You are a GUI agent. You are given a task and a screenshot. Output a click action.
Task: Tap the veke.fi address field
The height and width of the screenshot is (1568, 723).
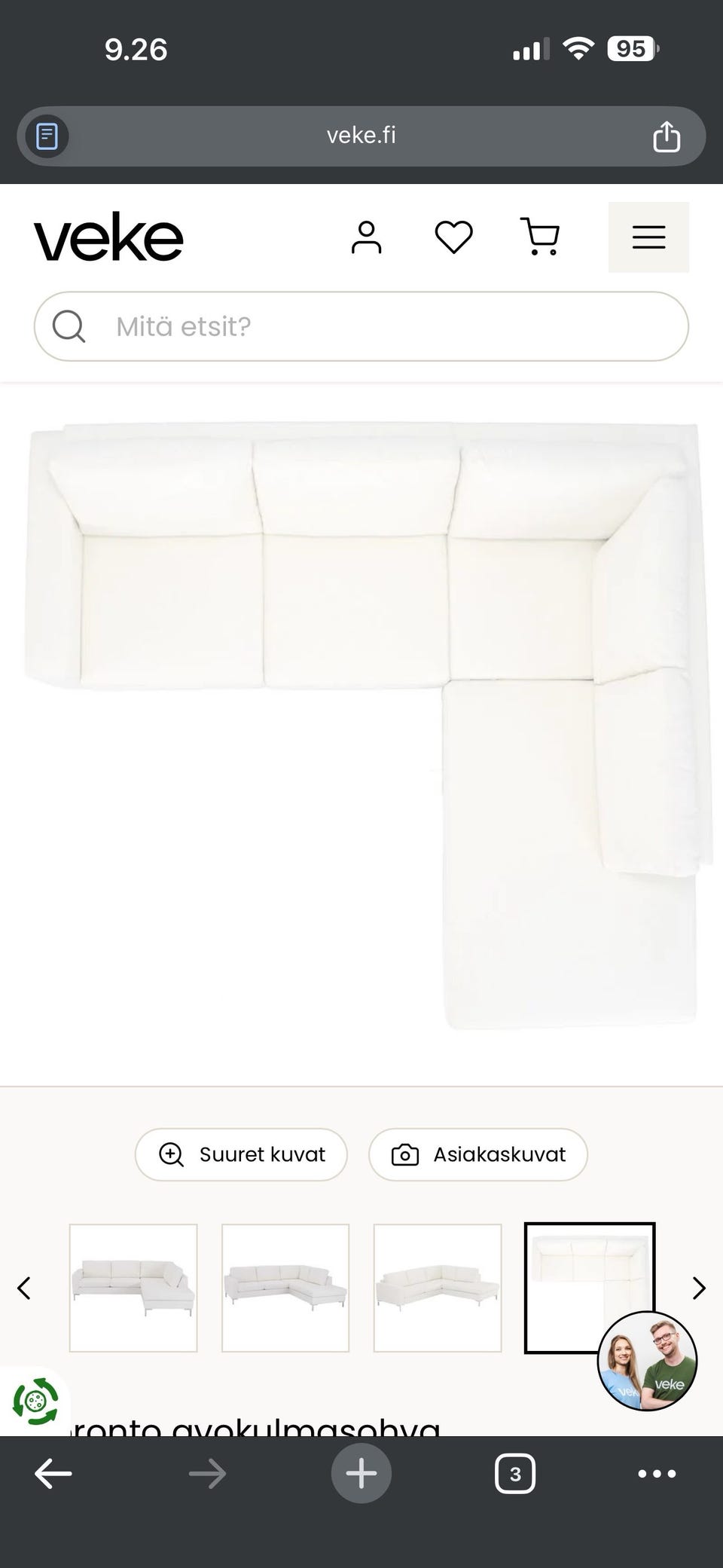(x=361, y=136)
